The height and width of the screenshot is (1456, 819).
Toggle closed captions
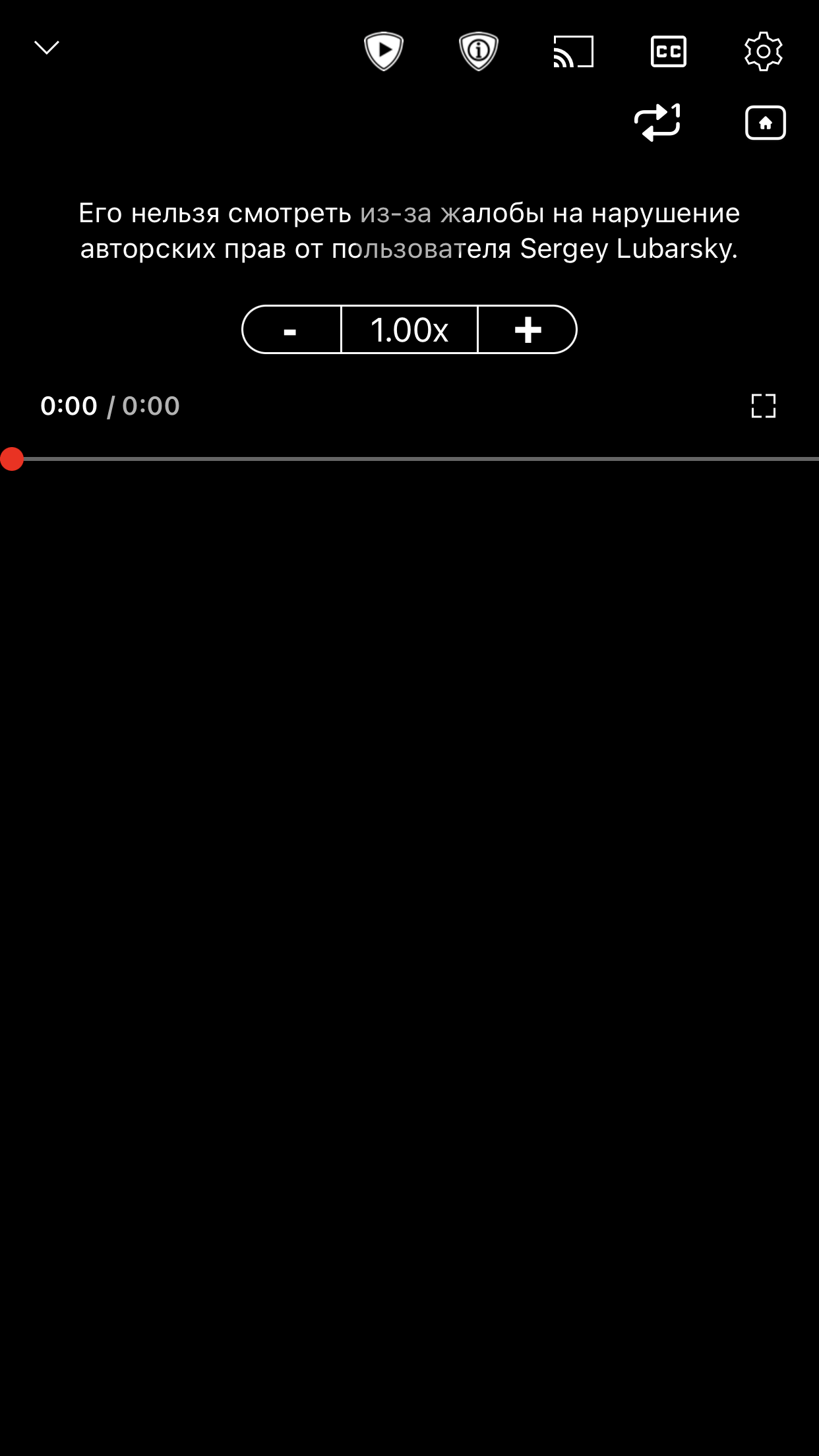[669, 51]
